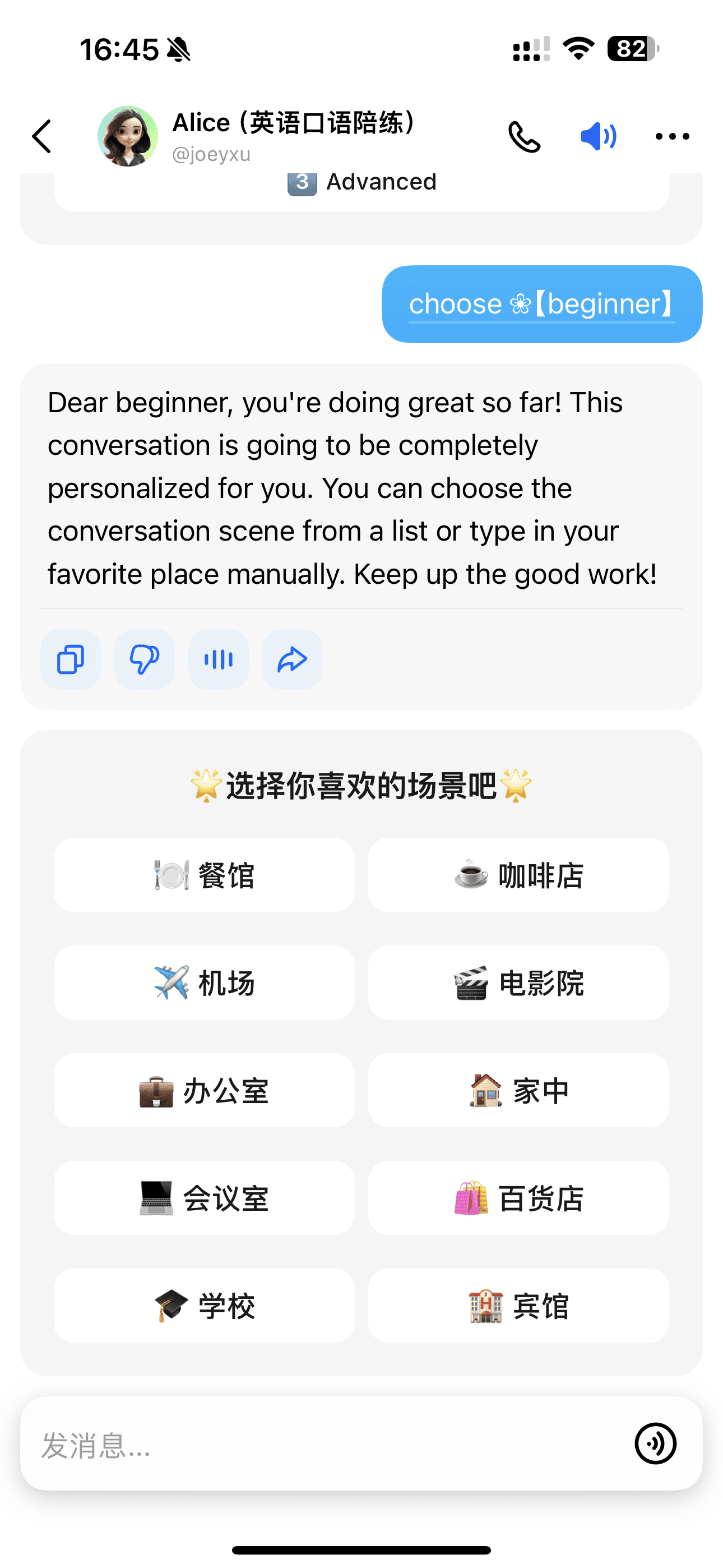
Task: Choose the 办公室 office scene
Action: tap(204, 1090)
